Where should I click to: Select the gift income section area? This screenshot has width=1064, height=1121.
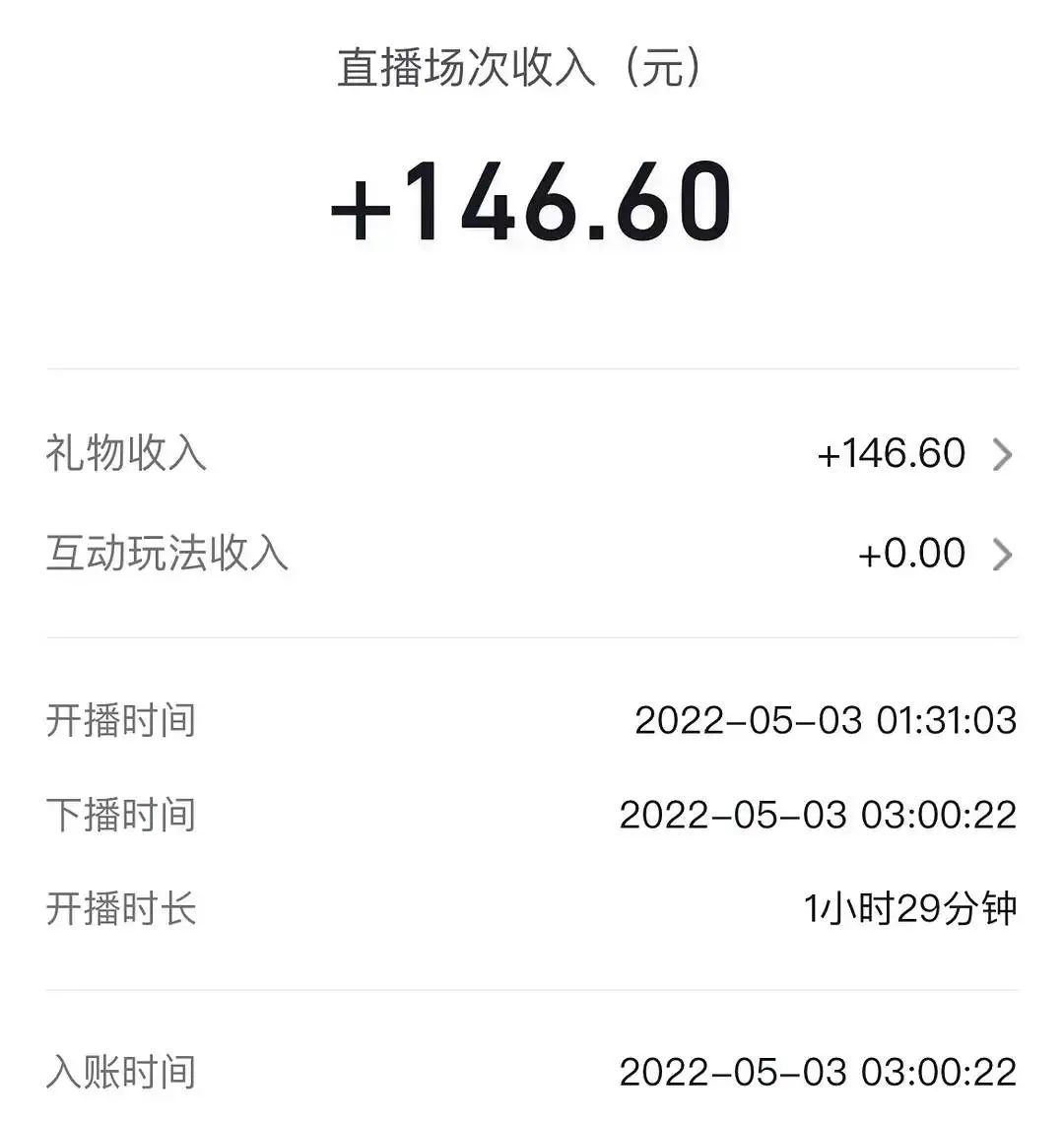(532, 454)
